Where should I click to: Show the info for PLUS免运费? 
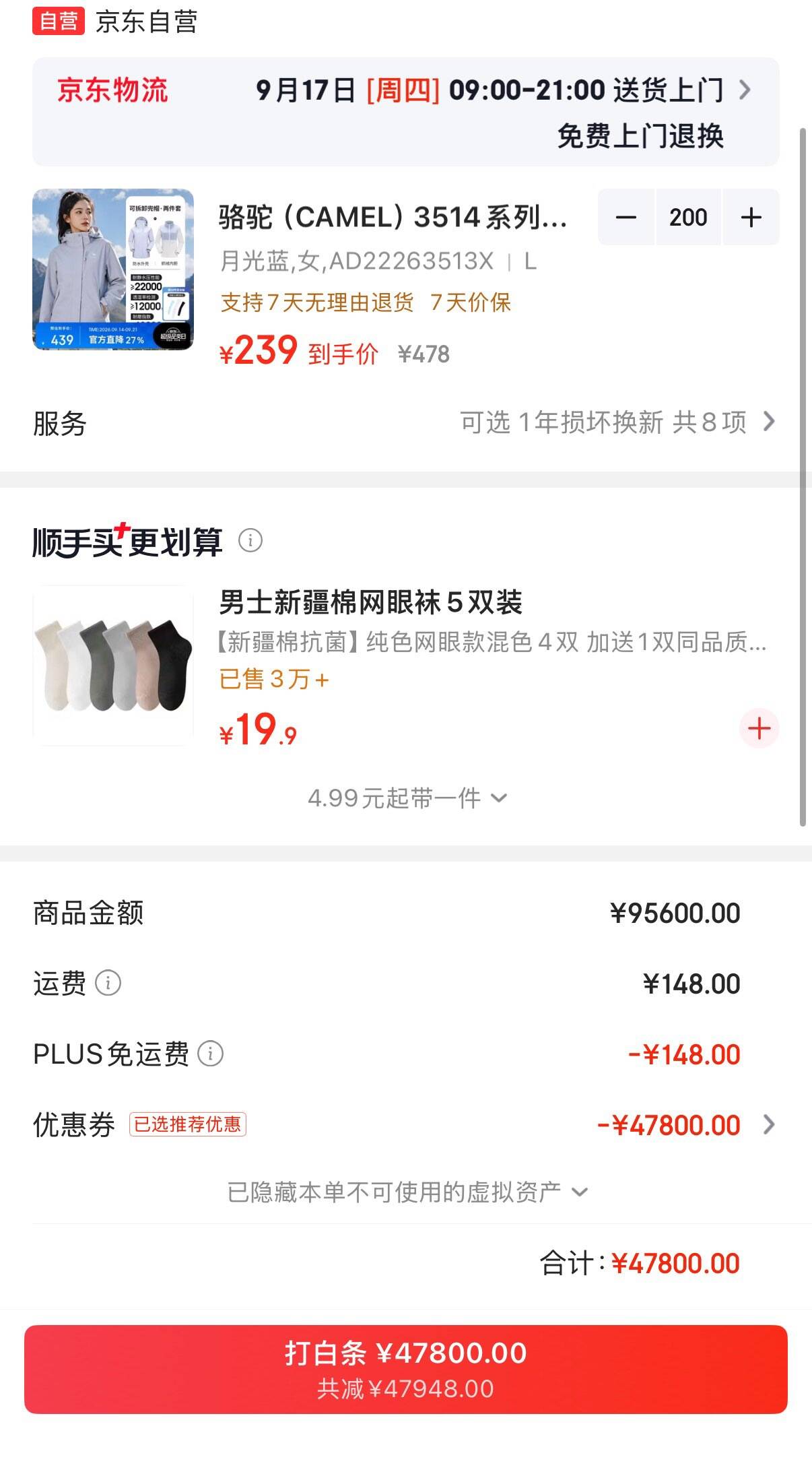pos(210,1054)
